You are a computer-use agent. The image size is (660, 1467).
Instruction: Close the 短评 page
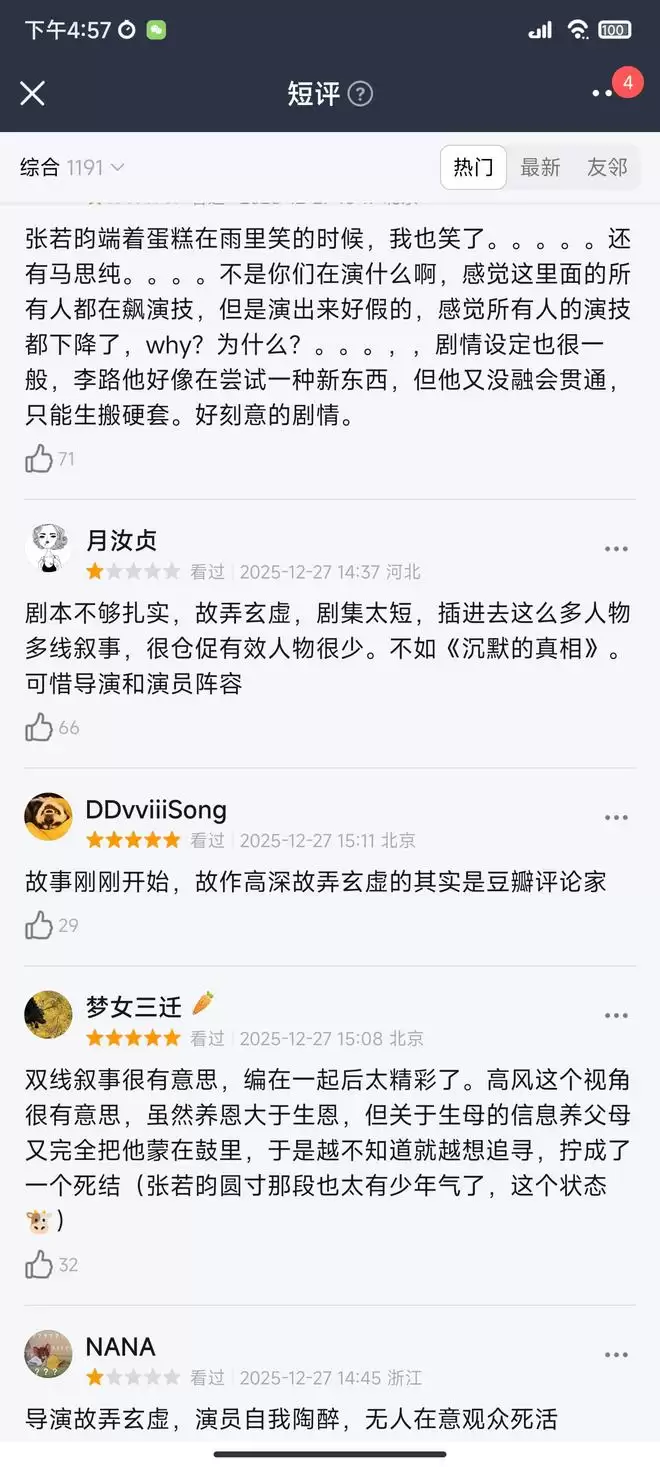click(x=33, y=93)
